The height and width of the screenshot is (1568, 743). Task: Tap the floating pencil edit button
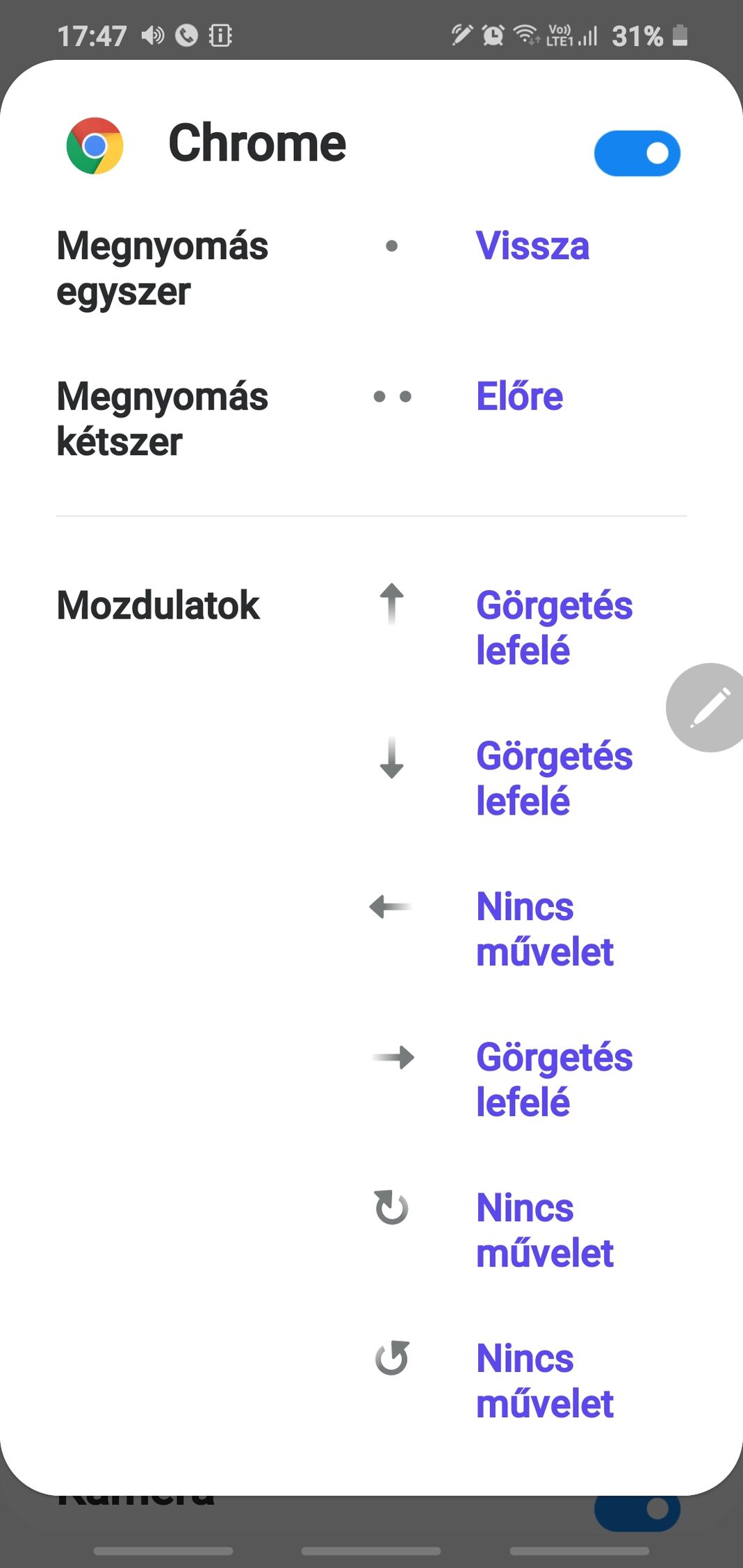click(706, 708)
